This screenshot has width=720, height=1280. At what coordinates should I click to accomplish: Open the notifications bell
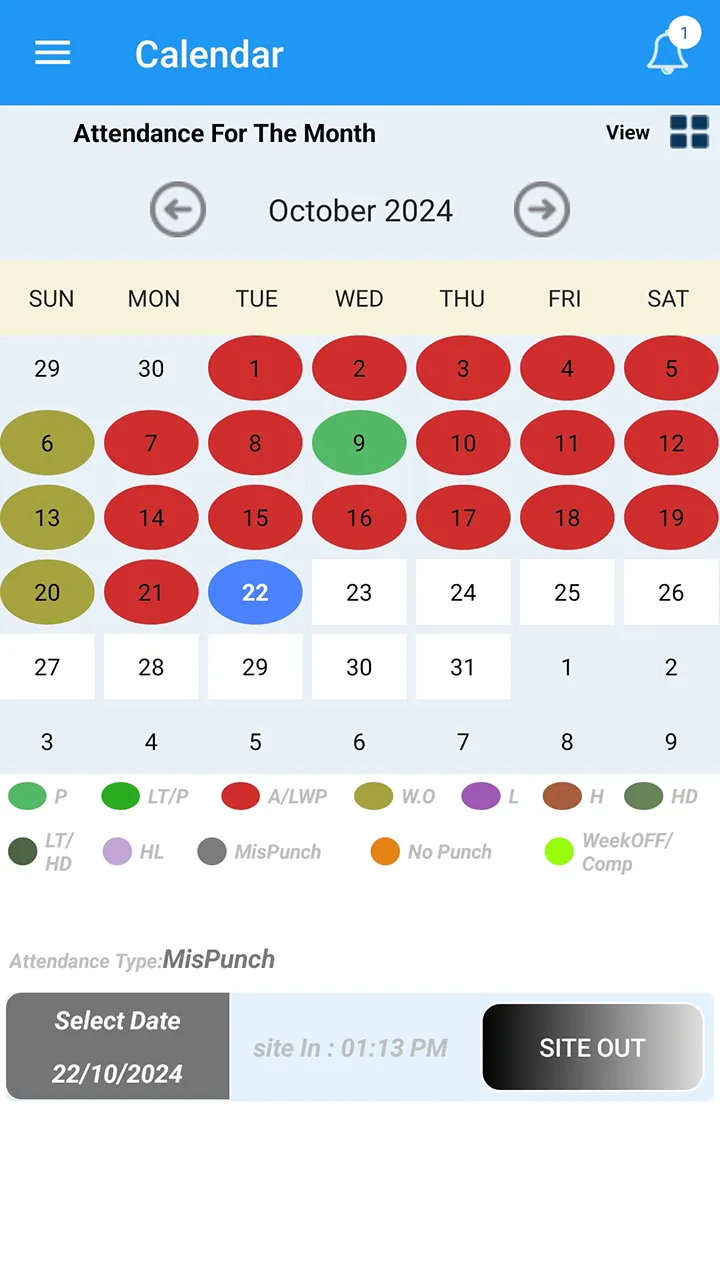669,50
